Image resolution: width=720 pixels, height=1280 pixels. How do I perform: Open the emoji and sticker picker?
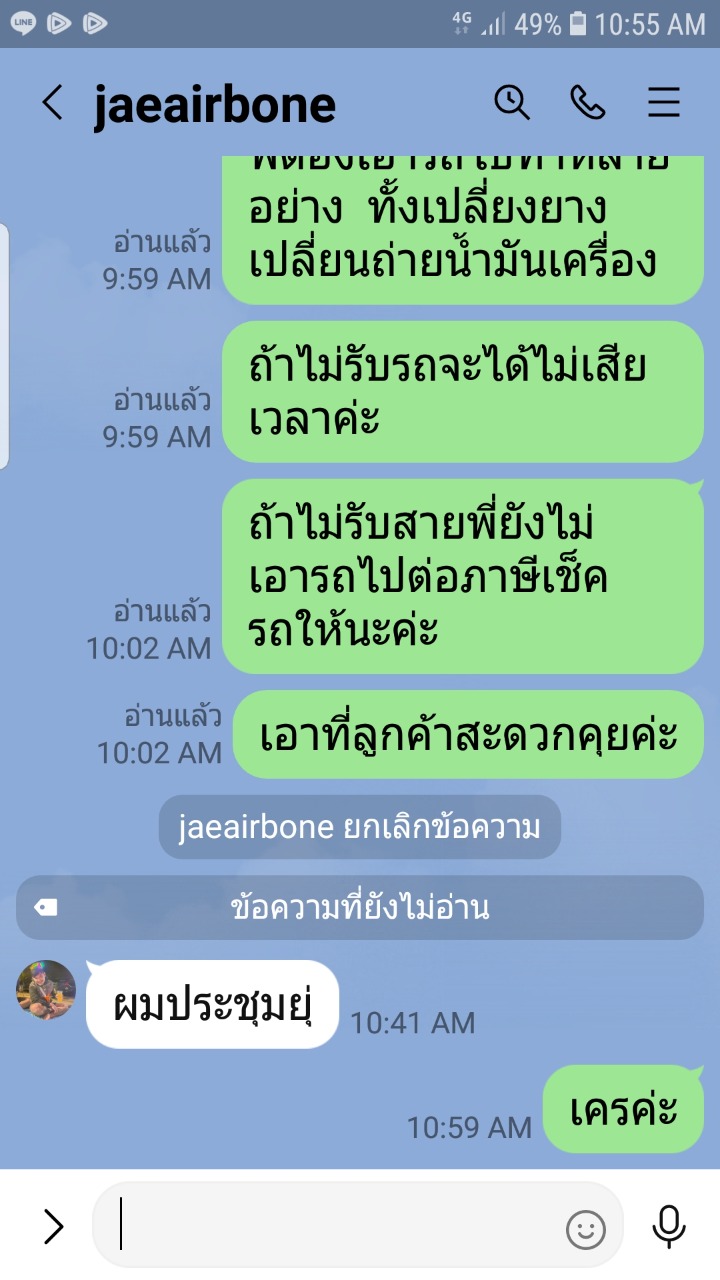[586, 1229]
